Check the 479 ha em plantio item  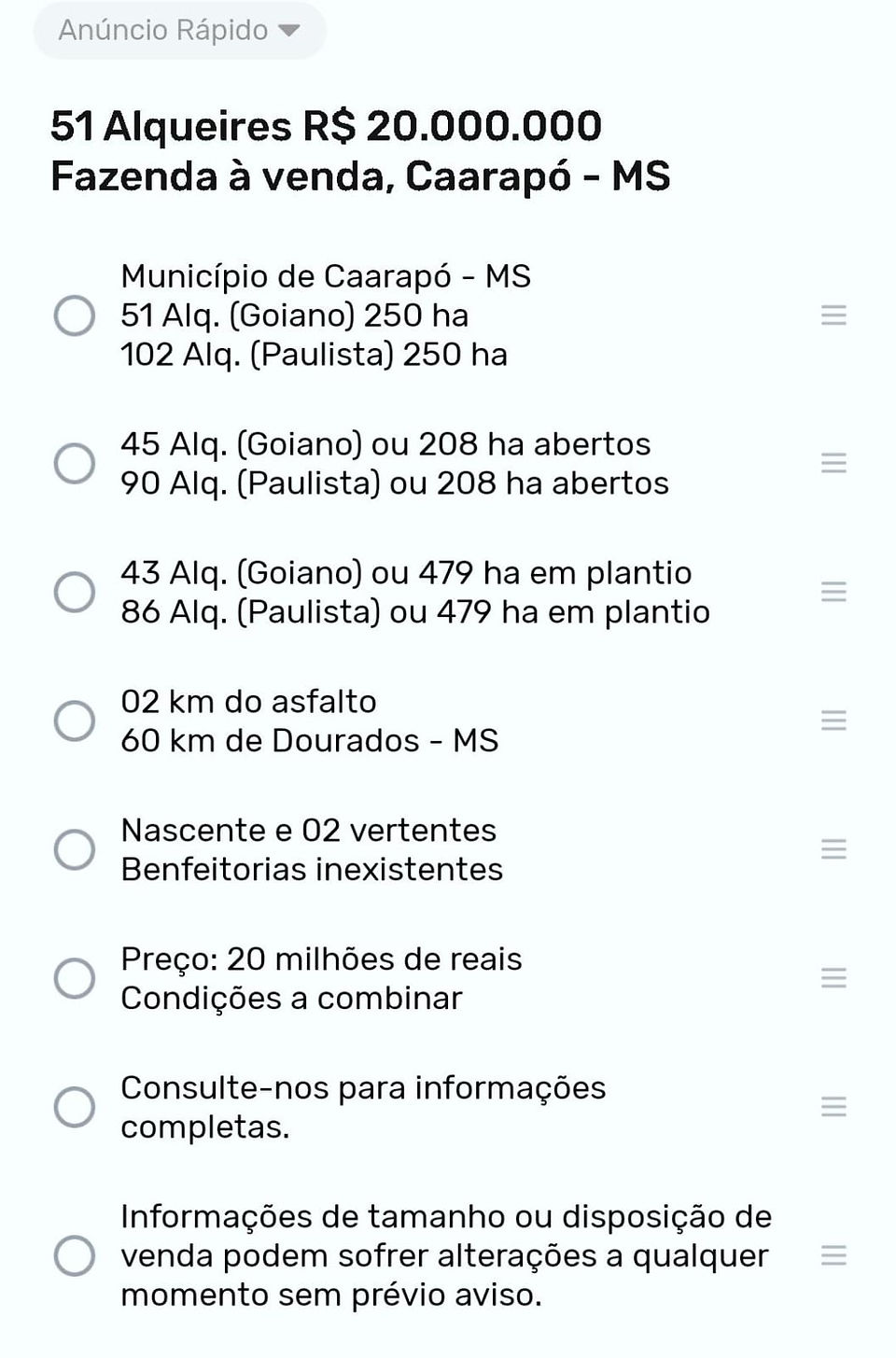pos(75,592)
